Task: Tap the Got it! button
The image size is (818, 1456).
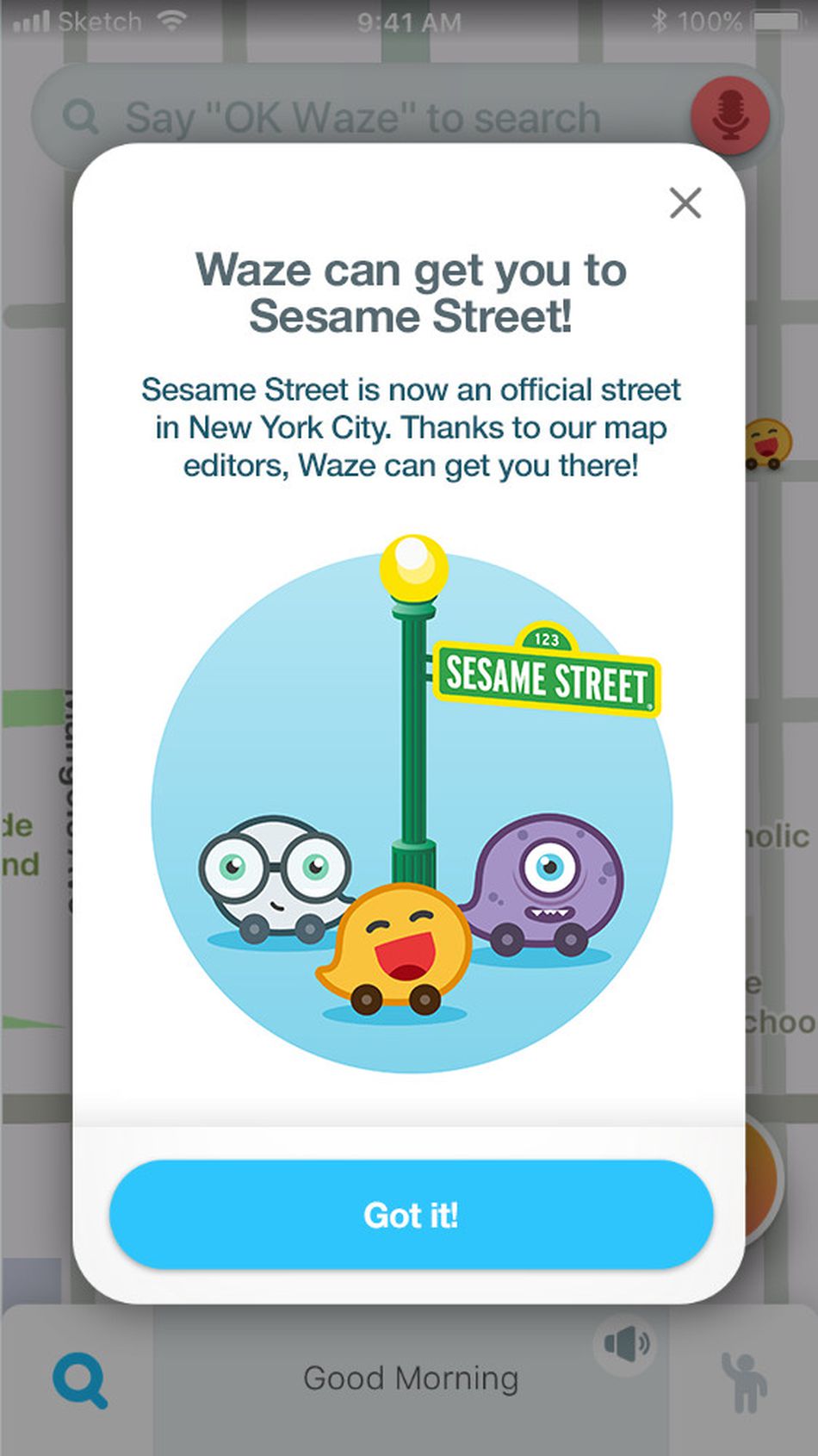Action: click(x=412, y=1215)
